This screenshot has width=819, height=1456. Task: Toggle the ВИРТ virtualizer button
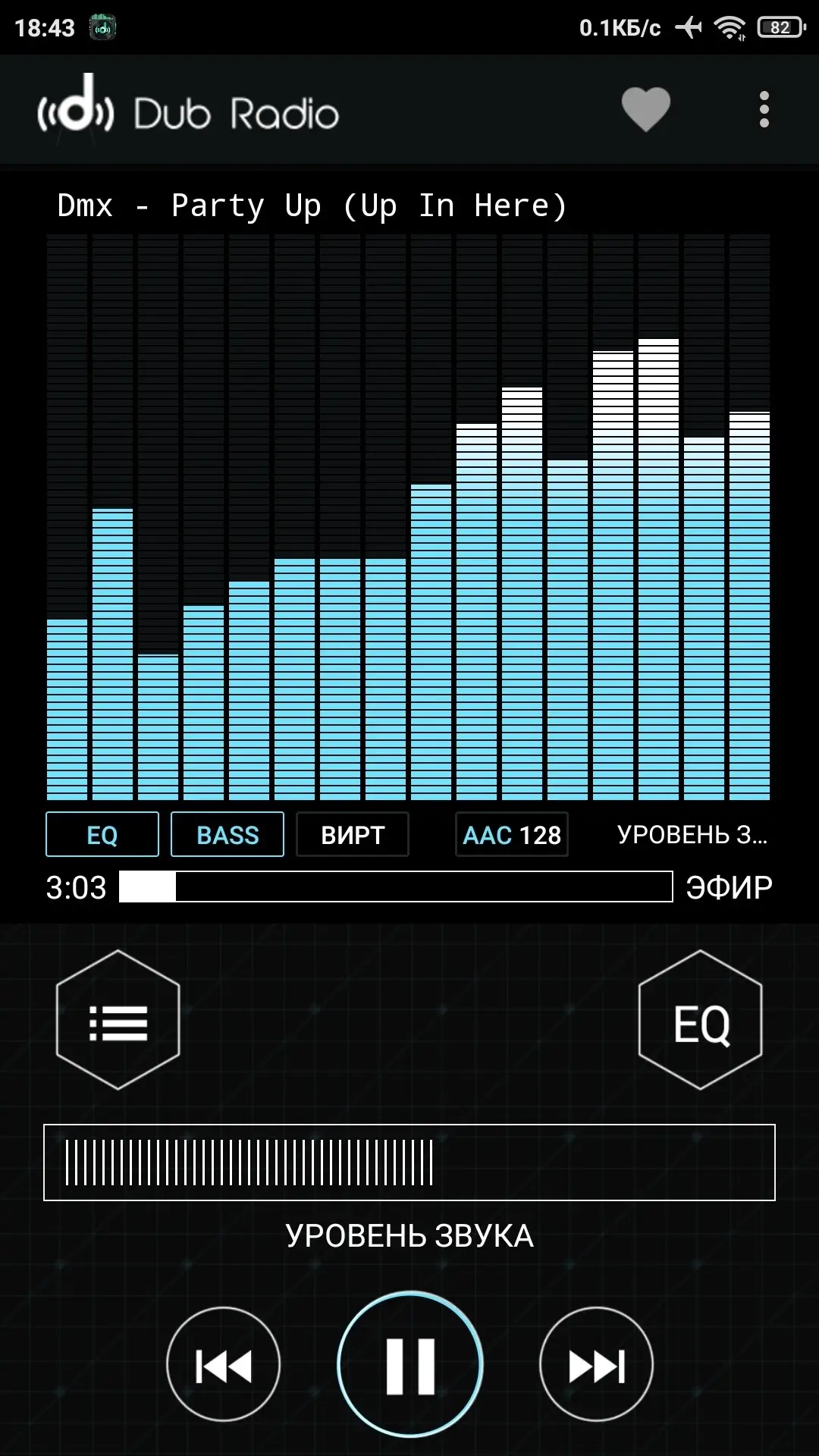pos(353,834)
